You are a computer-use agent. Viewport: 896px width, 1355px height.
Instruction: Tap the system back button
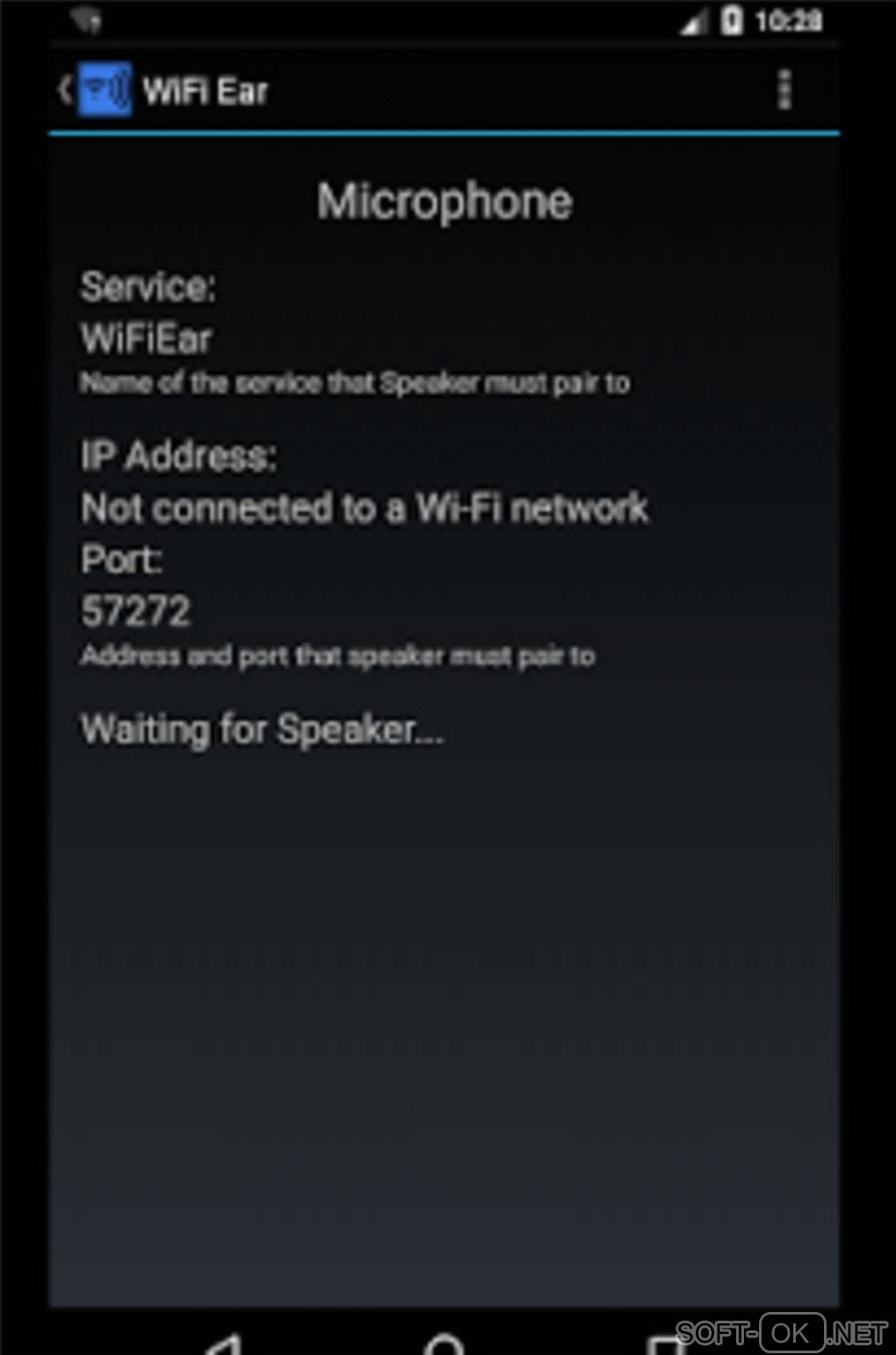[x=224, y=1343]
